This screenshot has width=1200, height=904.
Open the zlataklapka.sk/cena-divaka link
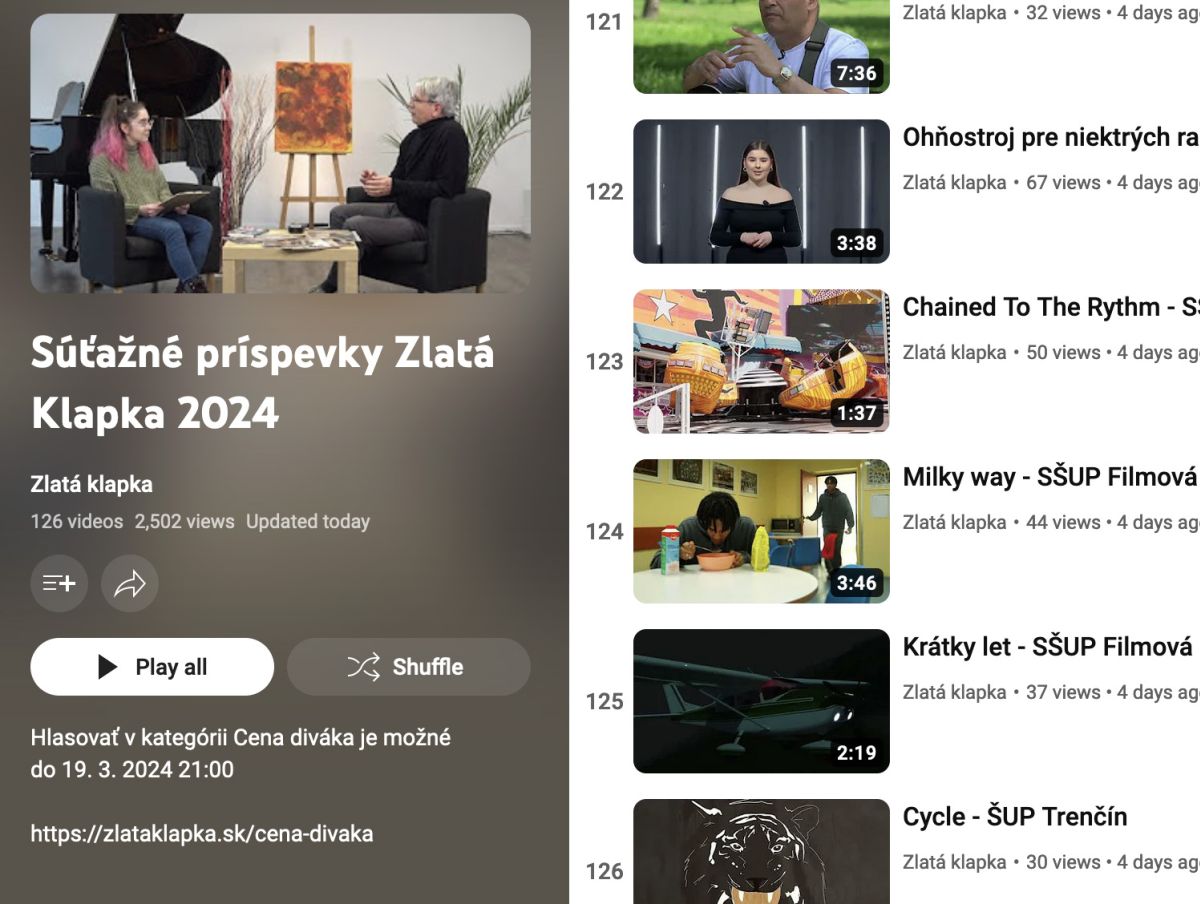202,833
